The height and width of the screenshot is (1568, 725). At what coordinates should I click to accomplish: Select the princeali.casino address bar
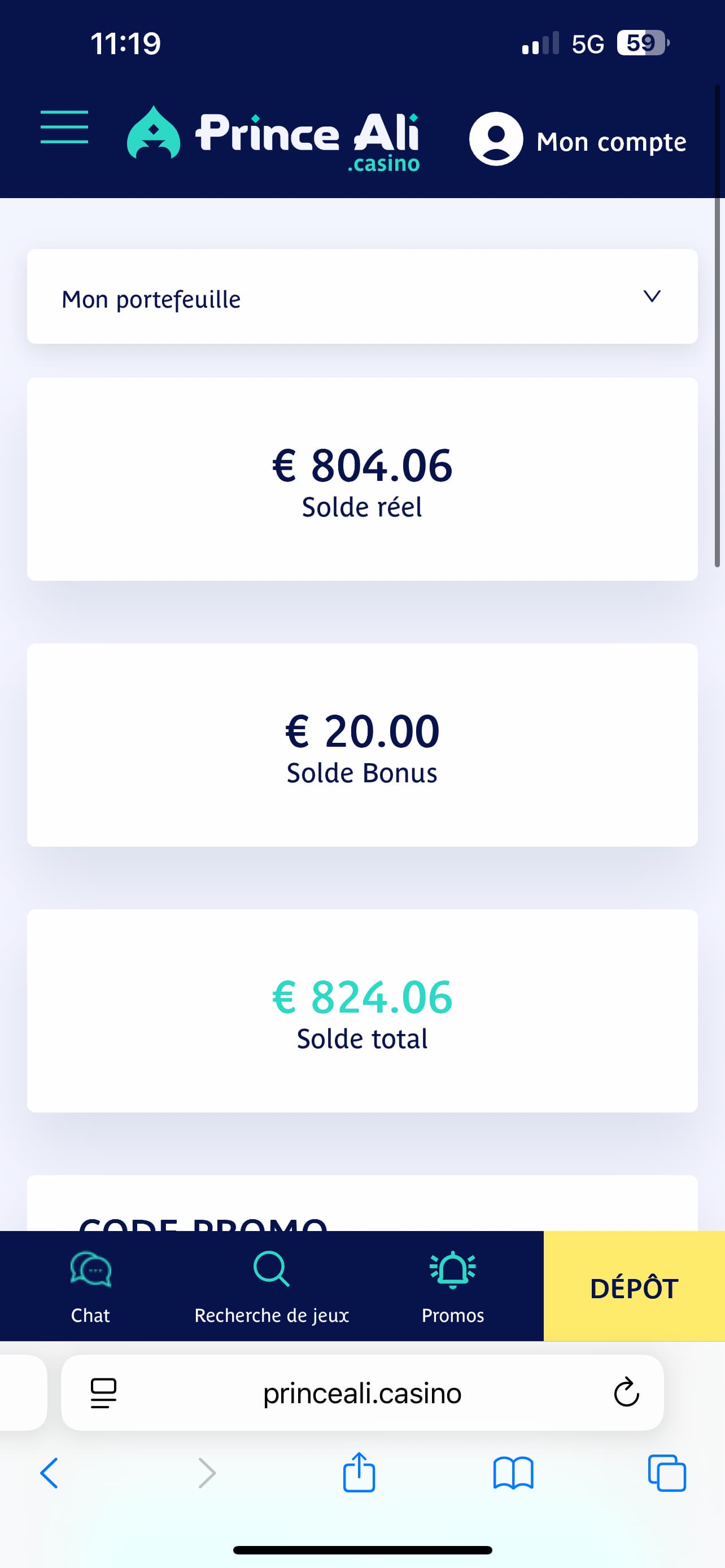[362, 1393]
